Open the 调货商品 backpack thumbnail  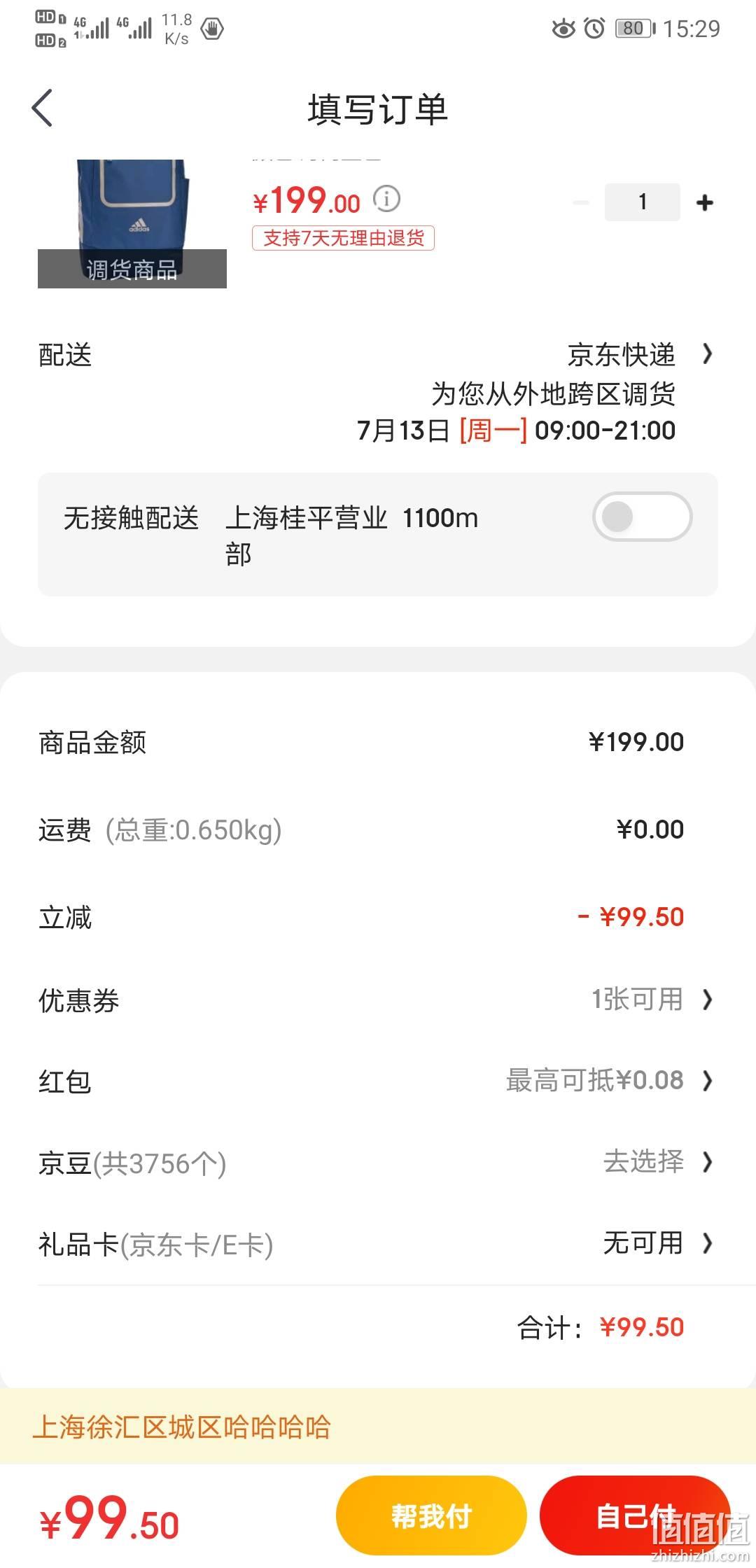point(132,224)
